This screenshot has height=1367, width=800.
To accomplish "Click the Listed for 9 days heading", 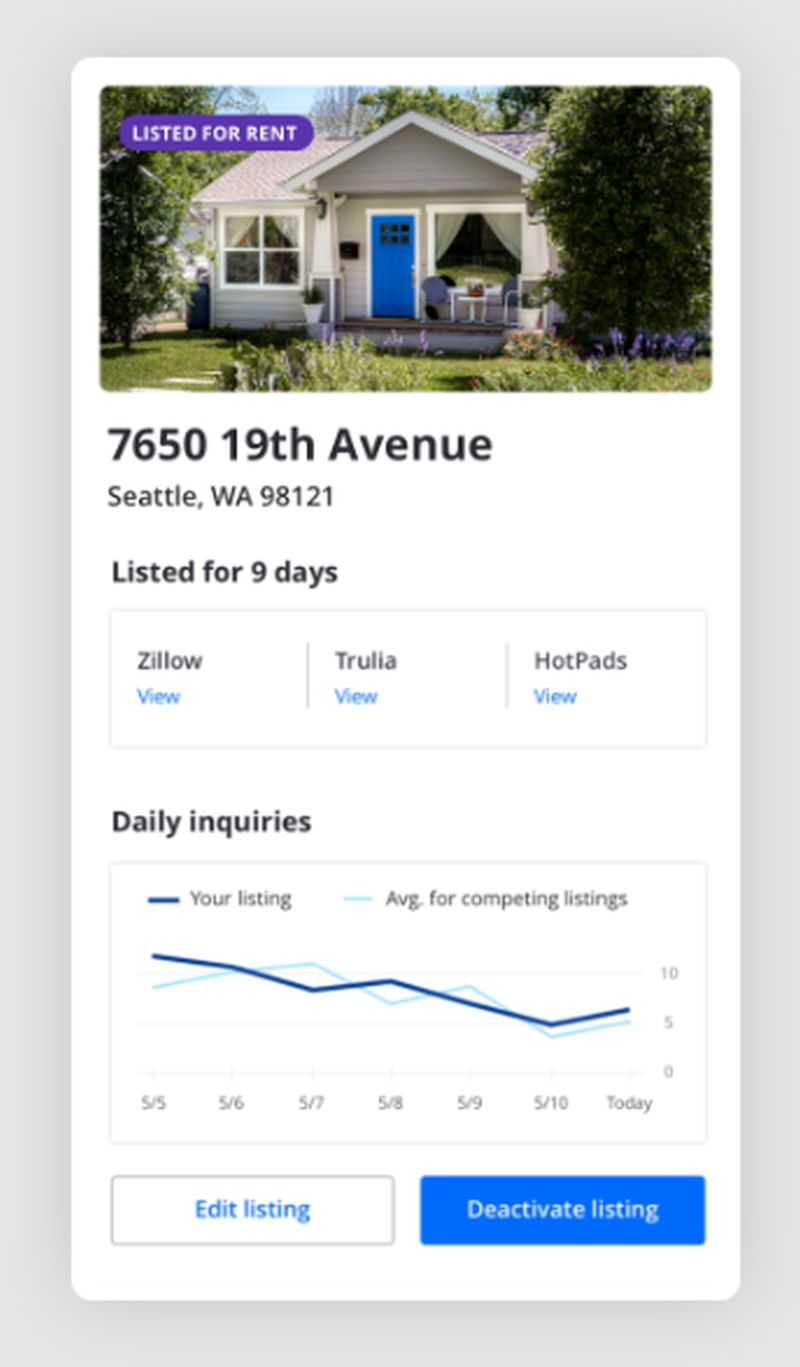I will coord(224,571).
